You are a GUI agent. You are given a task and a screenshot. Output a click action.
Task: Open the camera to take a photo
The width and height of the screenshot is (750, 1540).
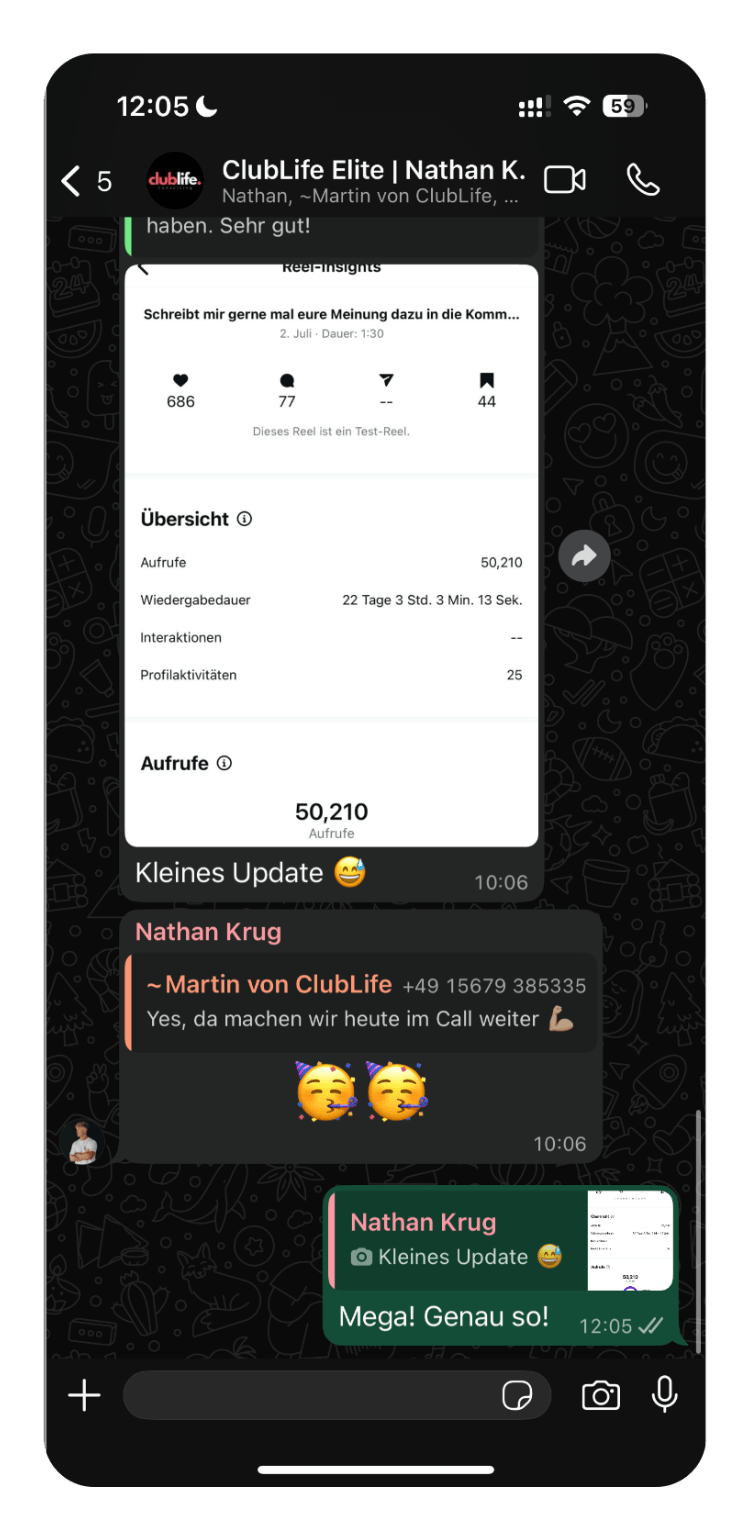[x=600, y=1396]
